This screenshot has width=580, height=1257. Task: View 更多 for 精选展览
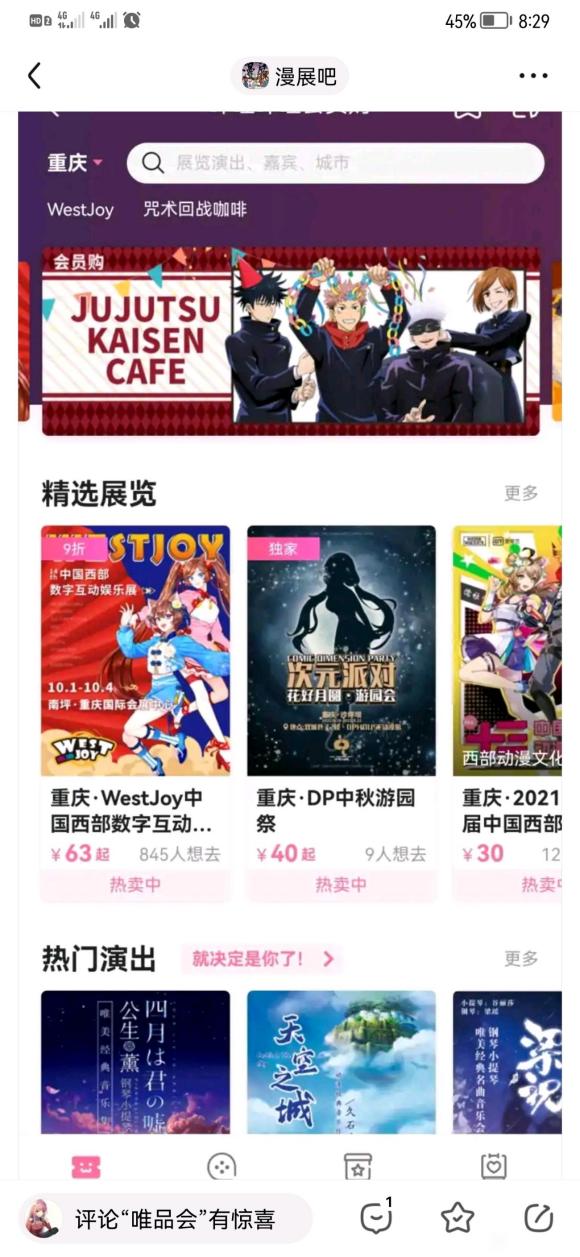pos(521,493)
